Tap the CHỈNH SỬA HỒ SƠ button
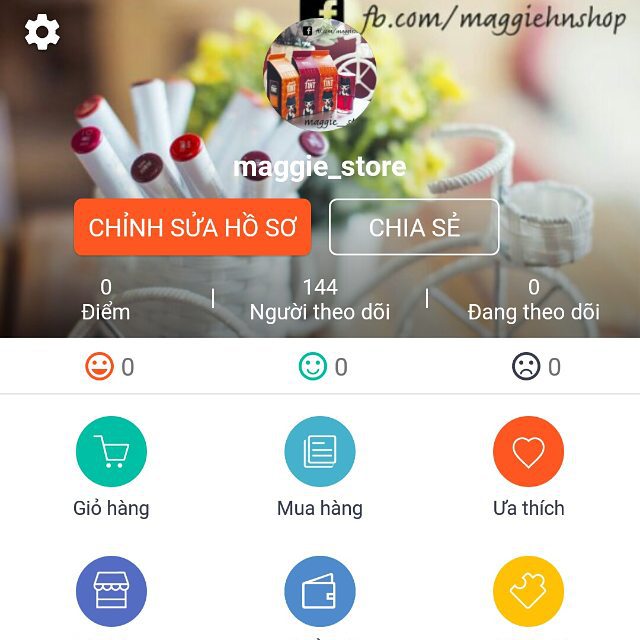Screen dimensions: 640x640 192,227
